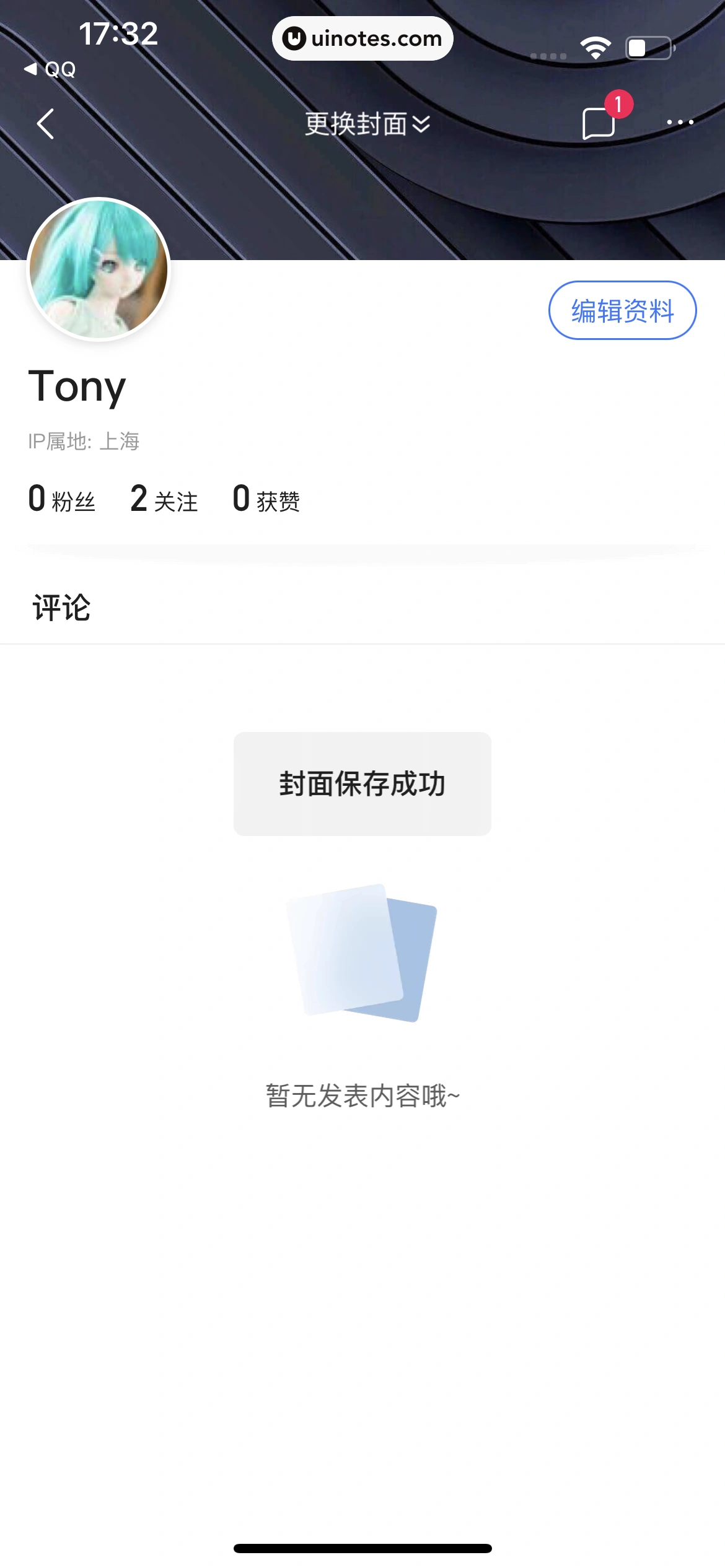Tap the uinotes.com pill in status bar

pos(362,38)
